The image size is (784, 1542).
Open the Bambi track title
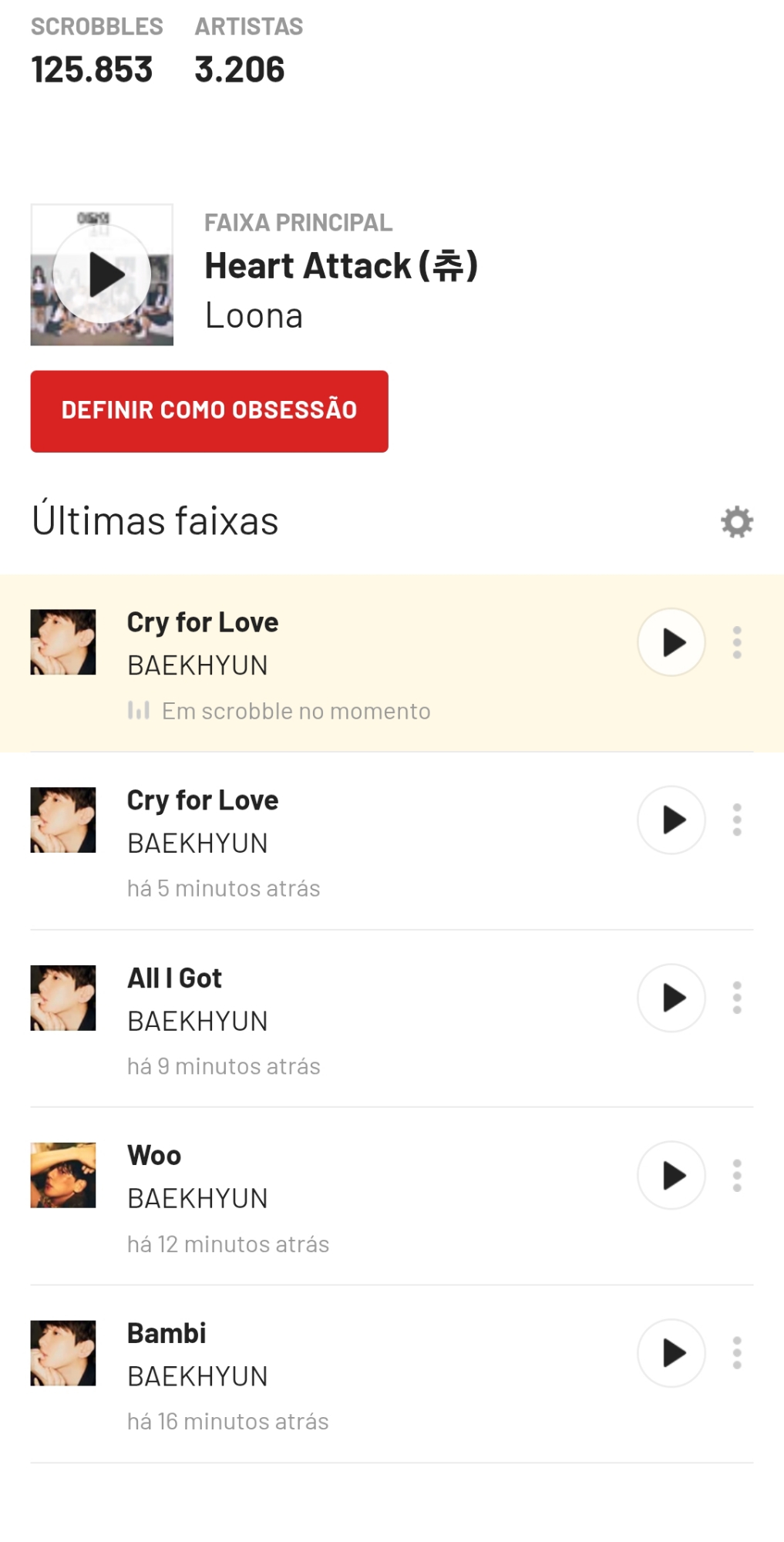point(167,1333)
